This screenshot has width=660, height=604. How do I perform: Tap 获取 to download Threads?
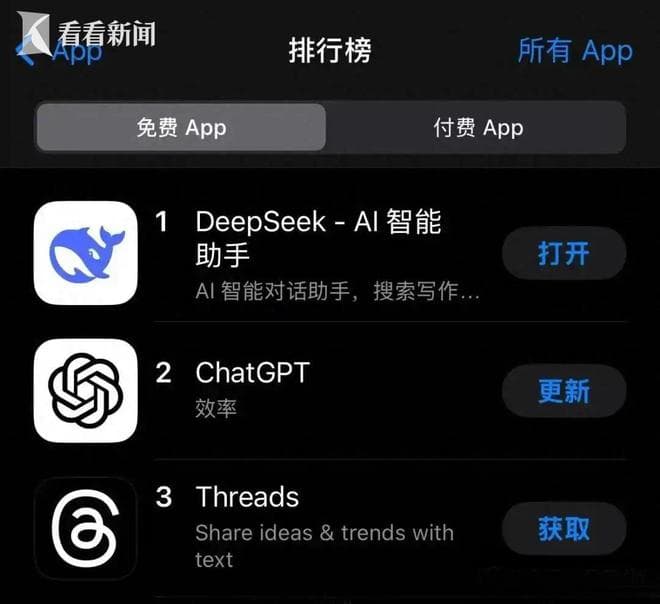[x=564, y=528]
